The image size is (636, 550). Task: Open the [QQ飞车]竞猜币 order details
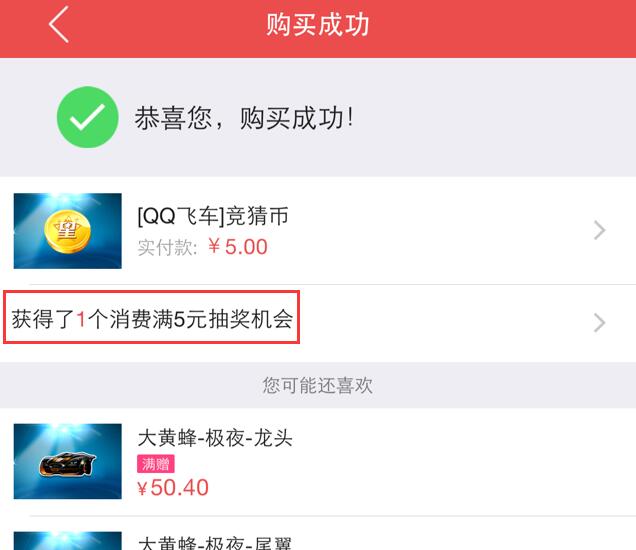(x=318, y=231)
